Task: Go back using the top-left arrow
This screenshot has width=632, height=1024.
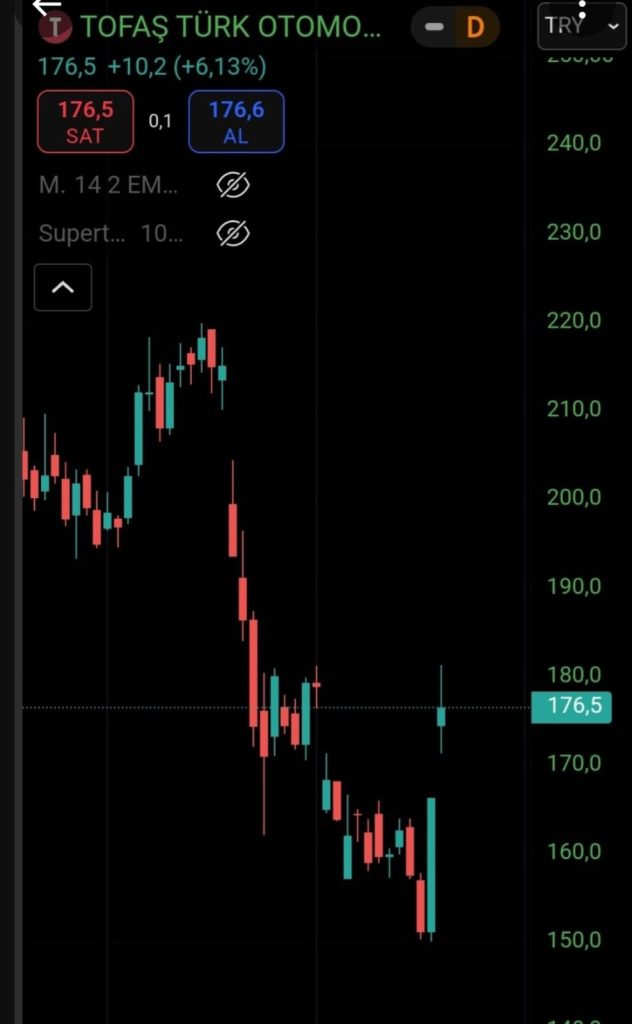Action: point(47,6)
